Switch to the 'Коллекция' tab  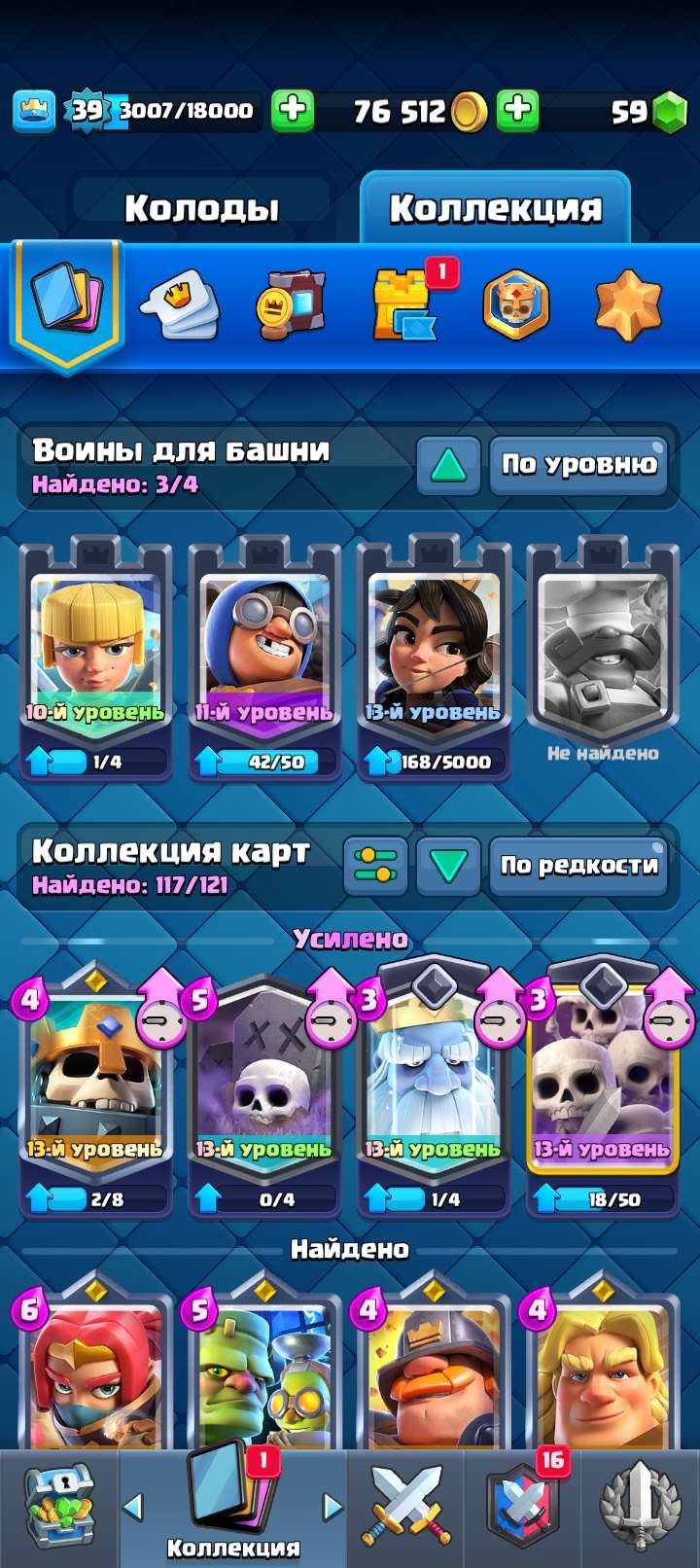496,205
